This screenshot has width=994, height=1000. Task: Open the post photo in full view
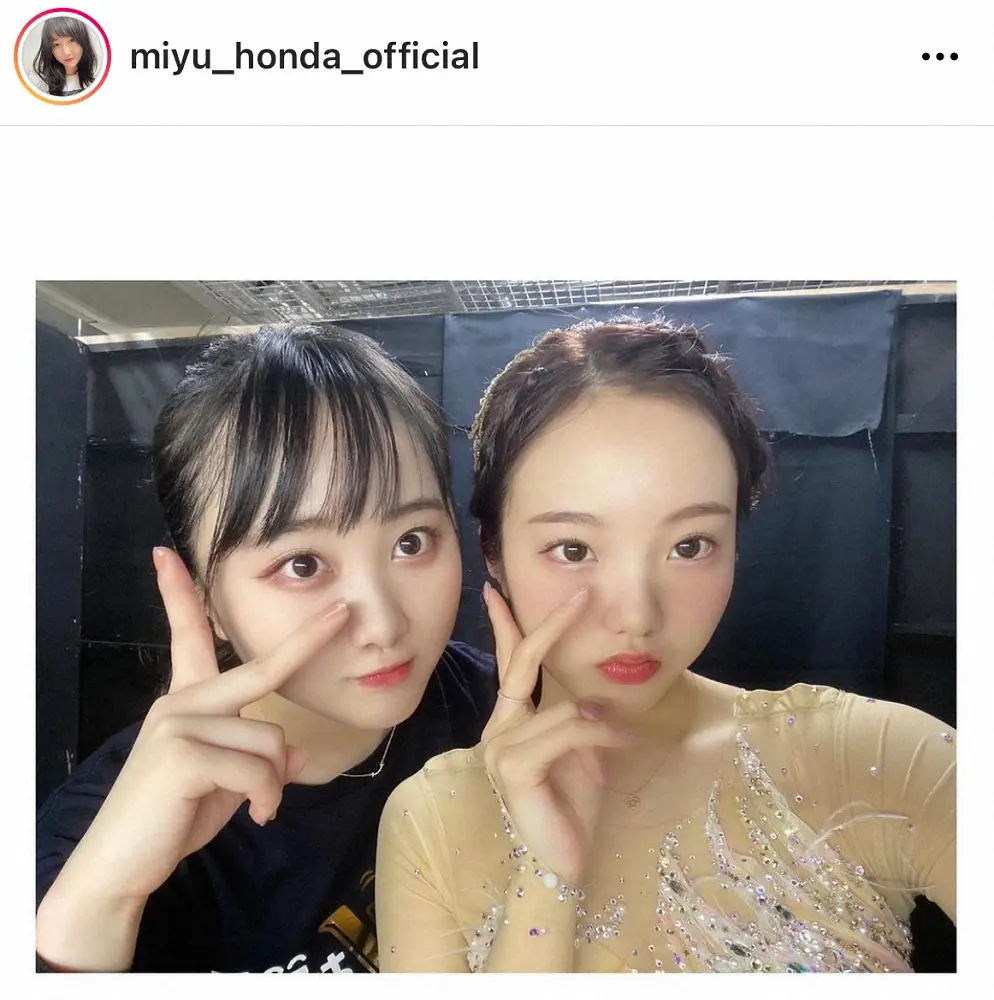tap(496, 625)
